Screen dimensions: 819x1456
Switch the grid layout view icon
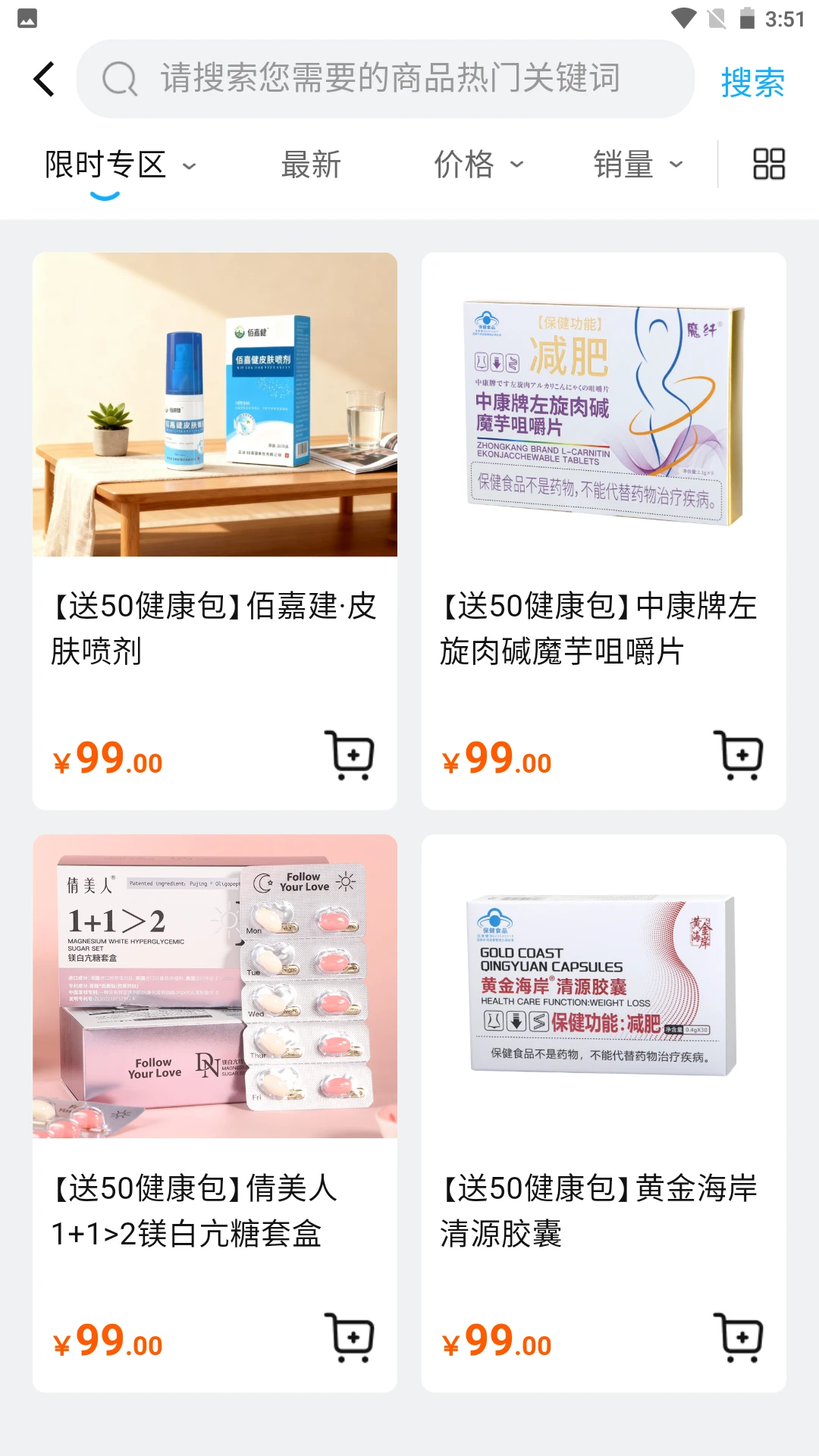[768, 164]
